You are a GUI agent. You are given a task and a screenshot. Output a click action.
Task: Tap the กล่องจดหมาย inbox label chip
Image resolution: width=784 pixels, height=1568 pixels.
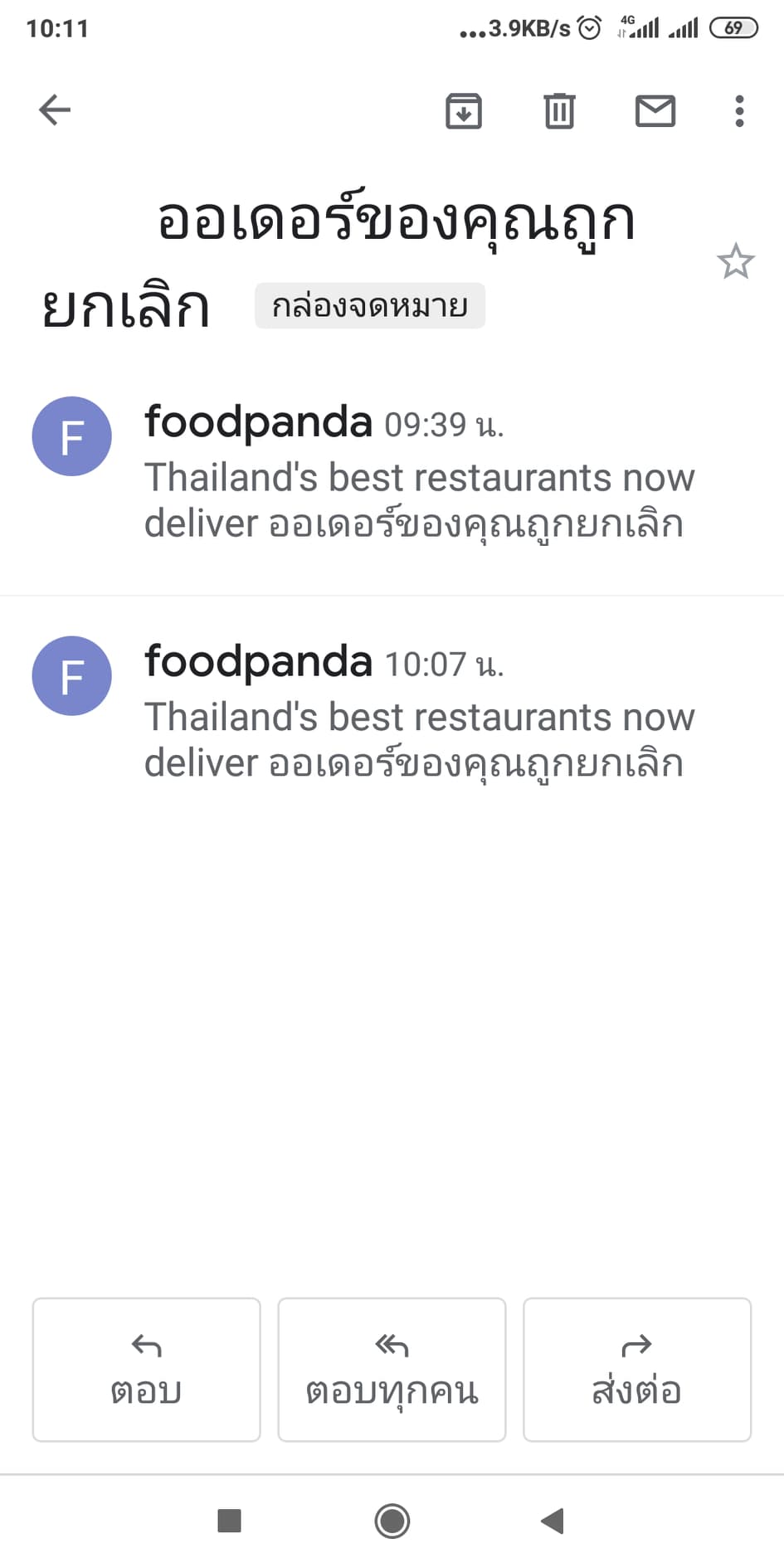[370, 306]
